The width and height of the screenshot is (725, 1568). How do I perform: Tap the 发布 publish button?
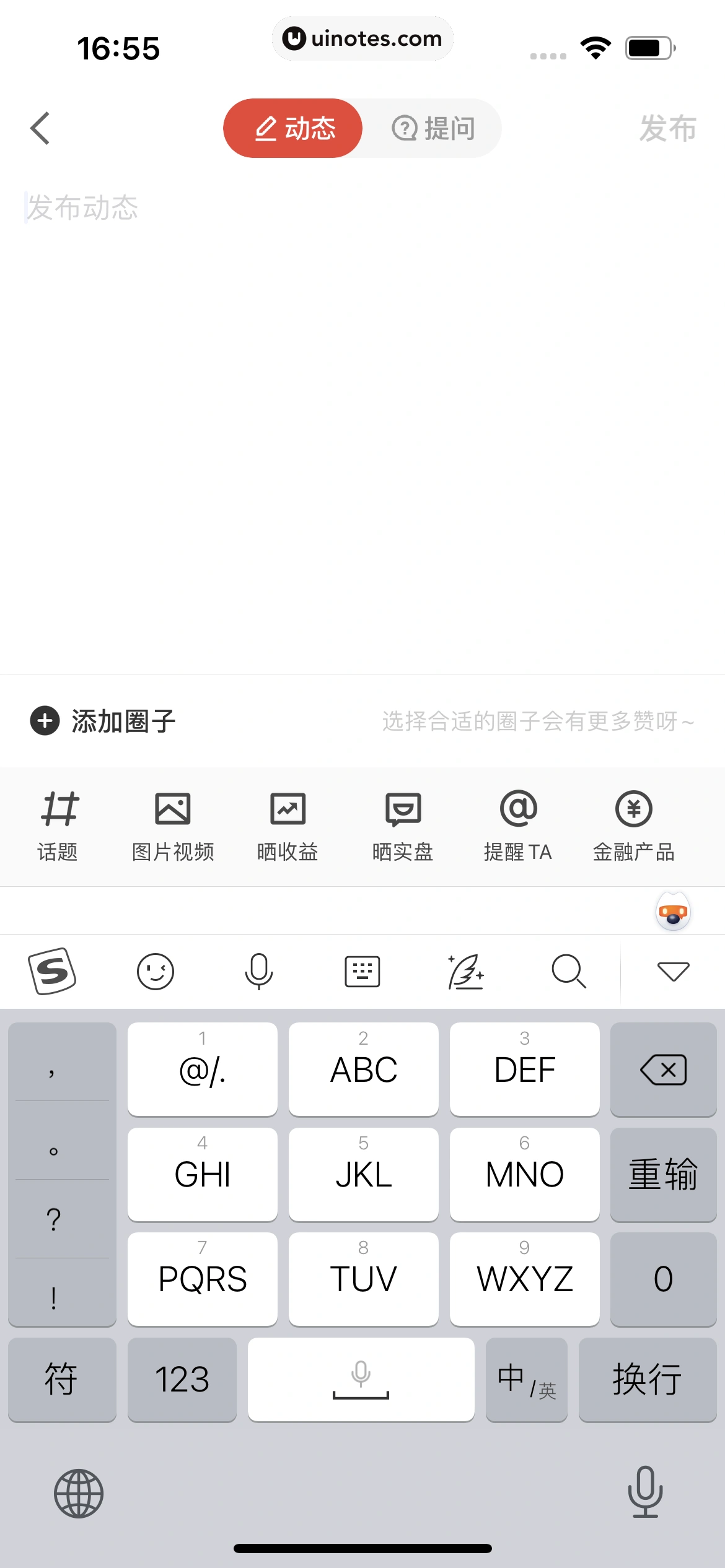(667, 128)
